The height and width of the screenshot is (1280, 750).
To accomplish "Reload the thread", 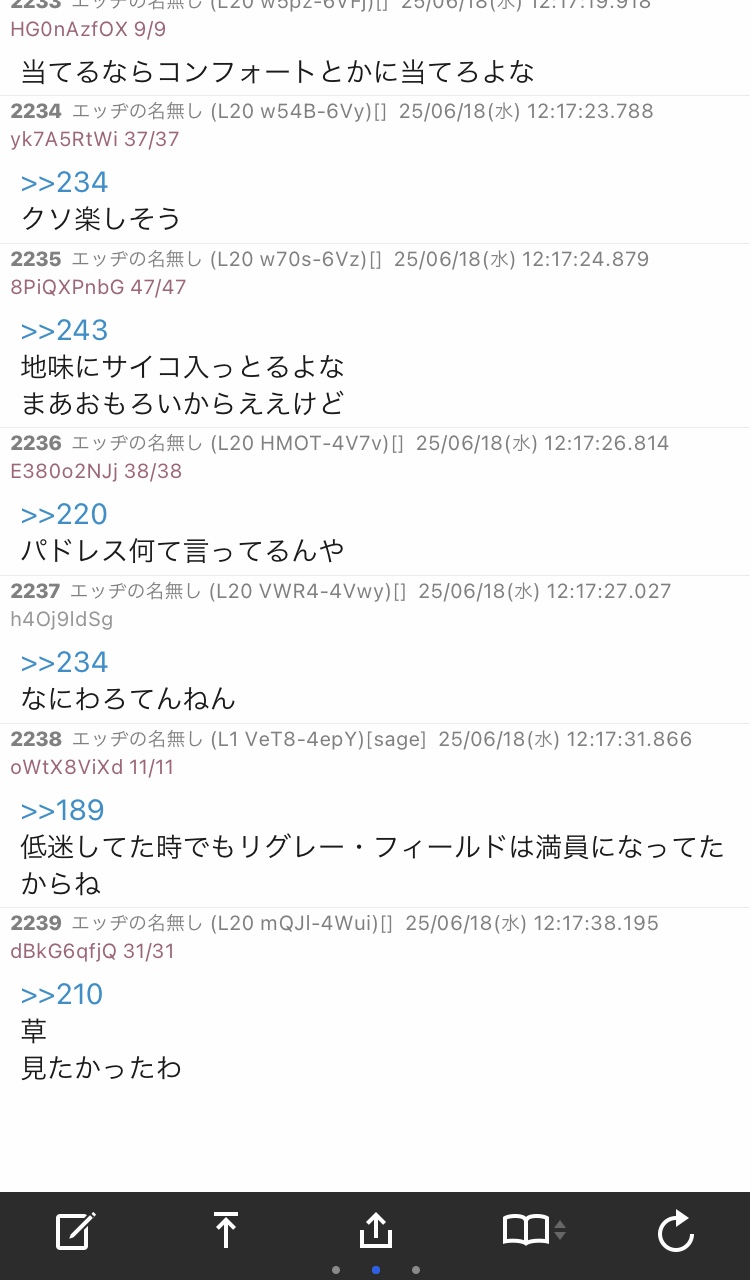I will (x=675, y=1230).
